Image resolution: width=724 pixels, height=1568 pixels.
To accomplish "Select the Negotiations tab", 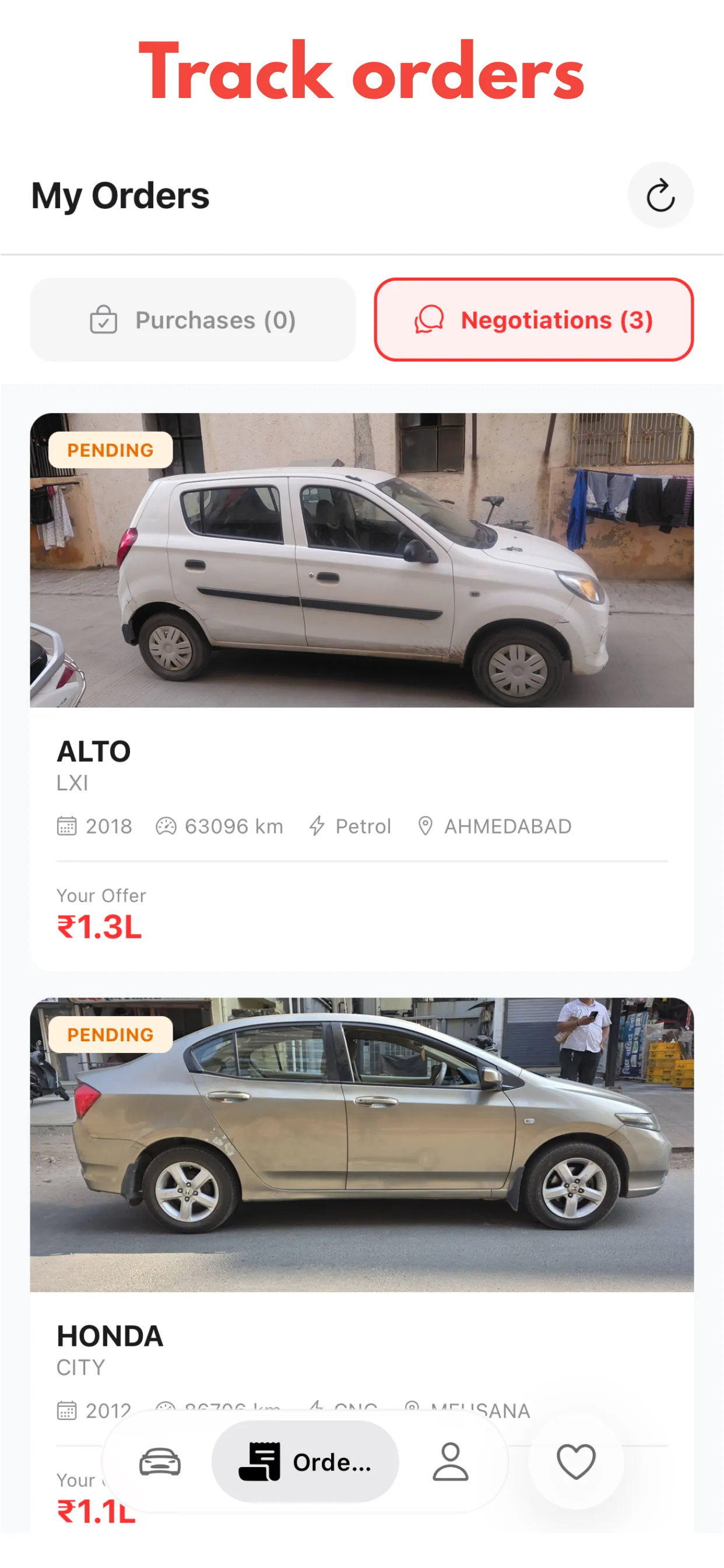I will pyautogui.click(x=533, y=320).
